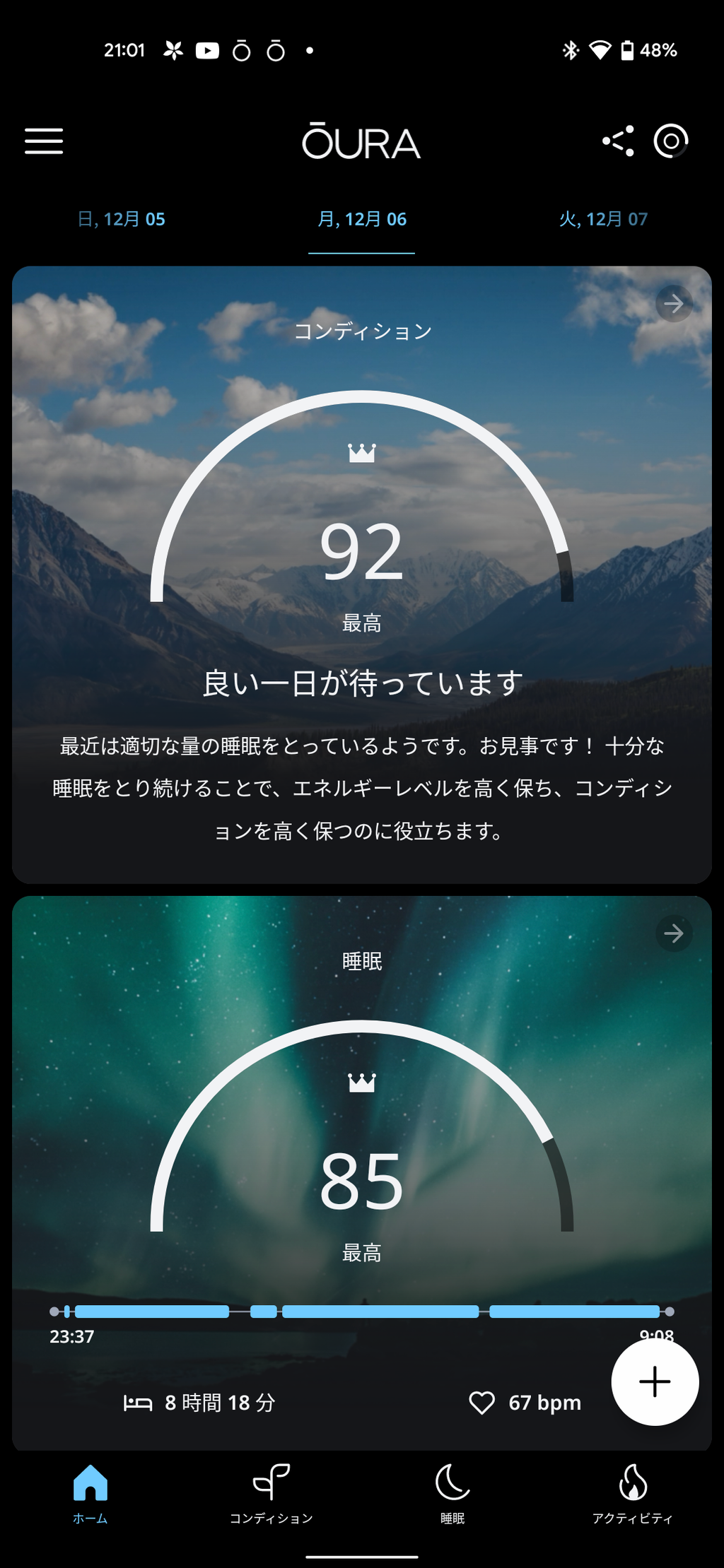This screenshot has width=724, height=1568.
Task: Tap the plus floating action button
Action: [655, 1381]
